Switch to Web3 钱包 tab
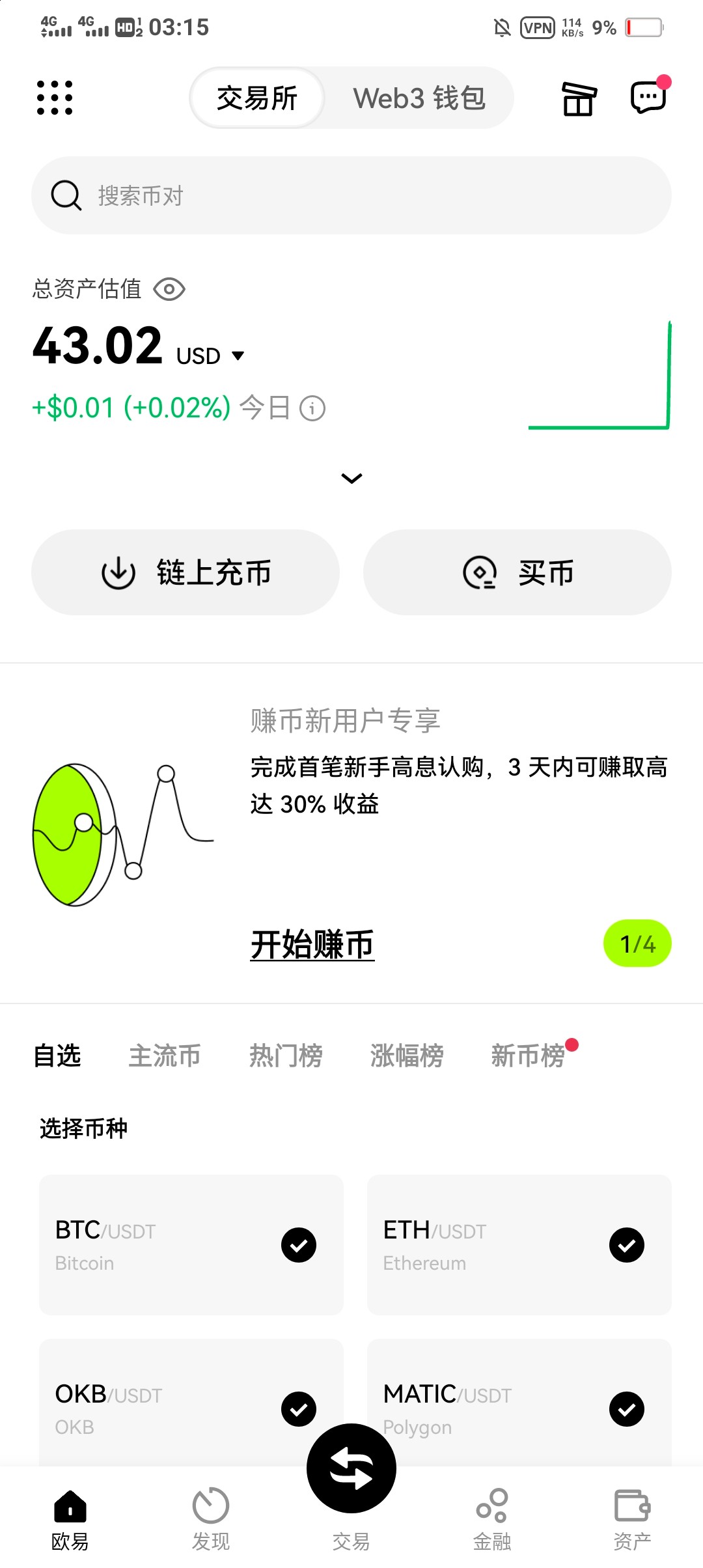 tap(419, 98)
